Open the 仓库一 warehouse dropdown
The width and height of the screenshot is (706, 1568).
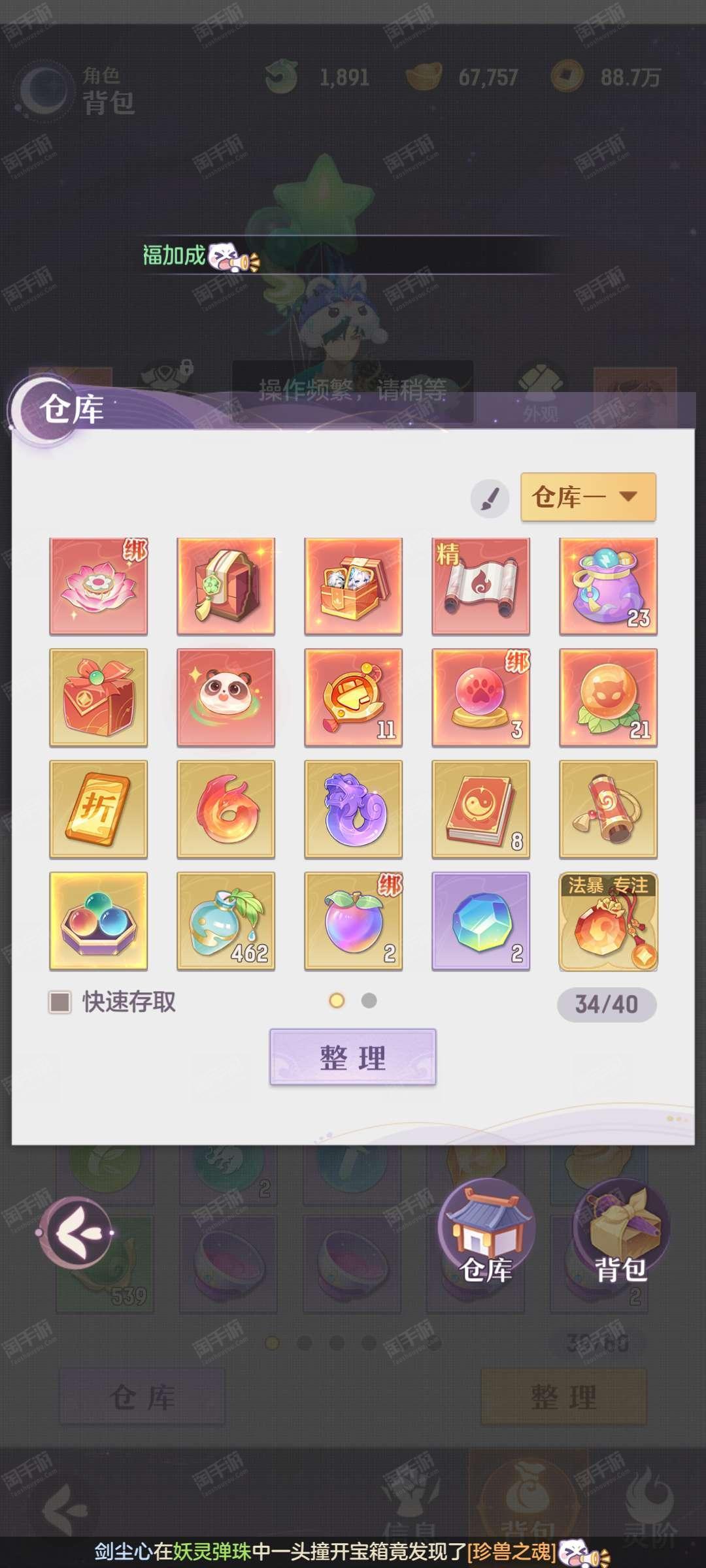coord(588,497)
